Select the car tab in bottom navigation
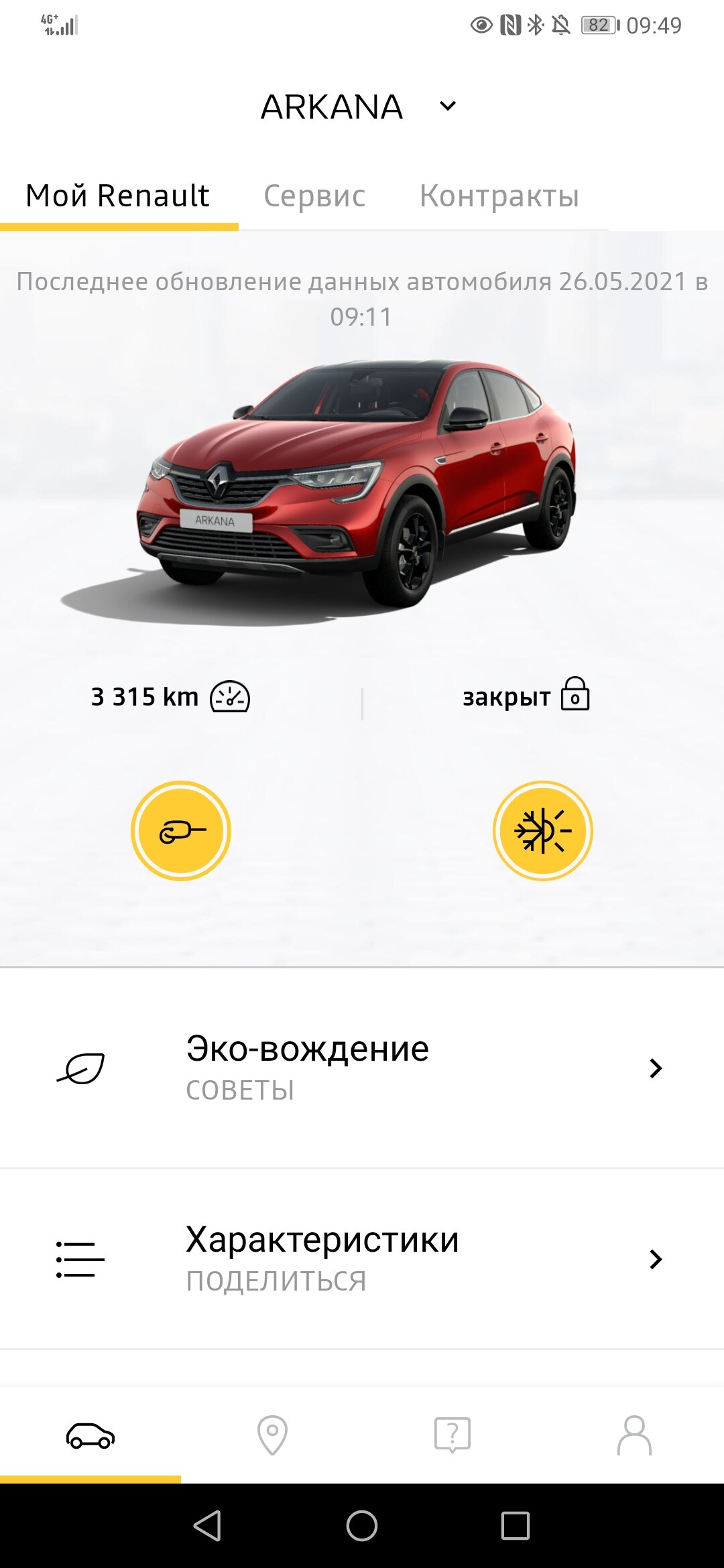Viewport: 724px width, 1568px height. click(90, 1435)
